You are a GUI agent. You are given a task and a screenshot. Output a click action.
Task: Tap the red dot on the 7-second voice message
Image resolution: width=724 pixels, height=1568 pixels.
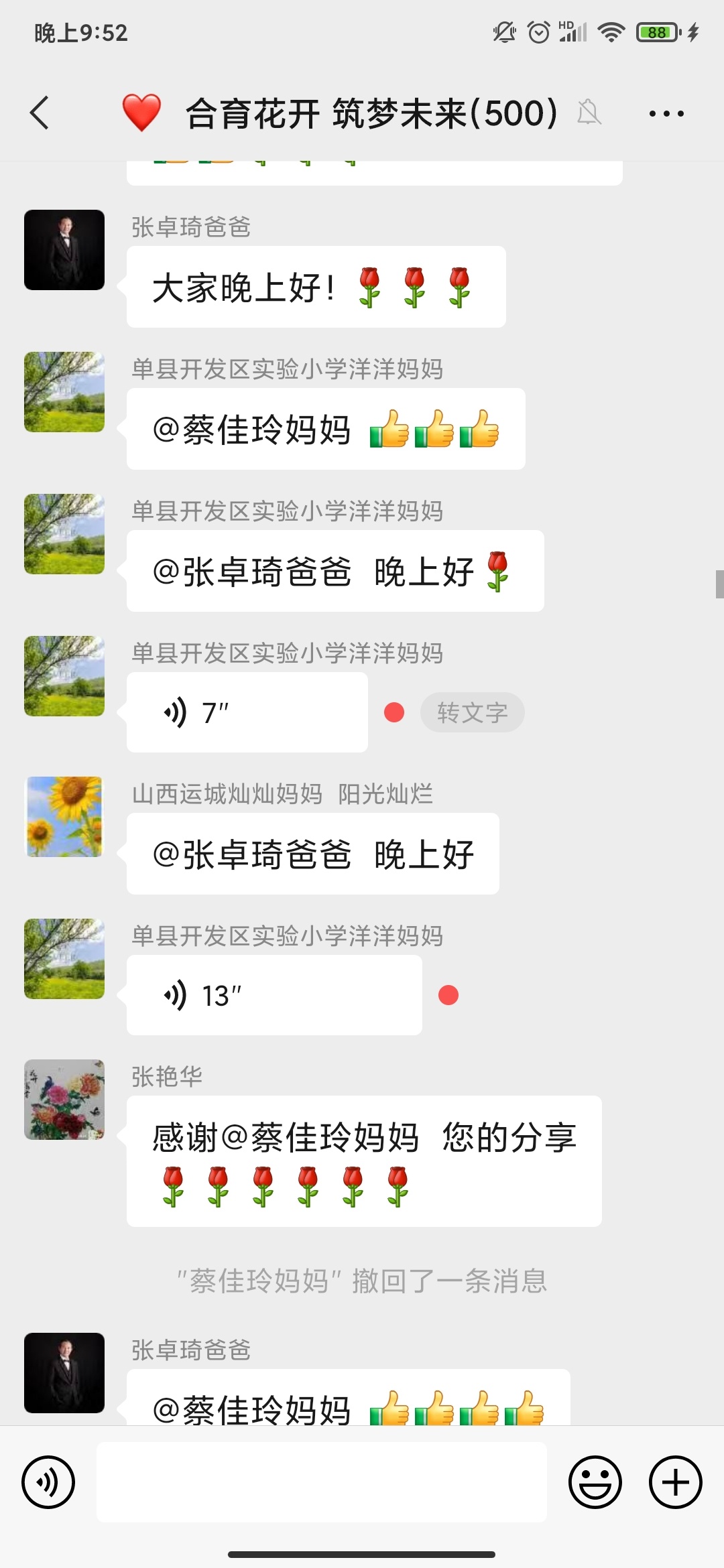[394, 713]
